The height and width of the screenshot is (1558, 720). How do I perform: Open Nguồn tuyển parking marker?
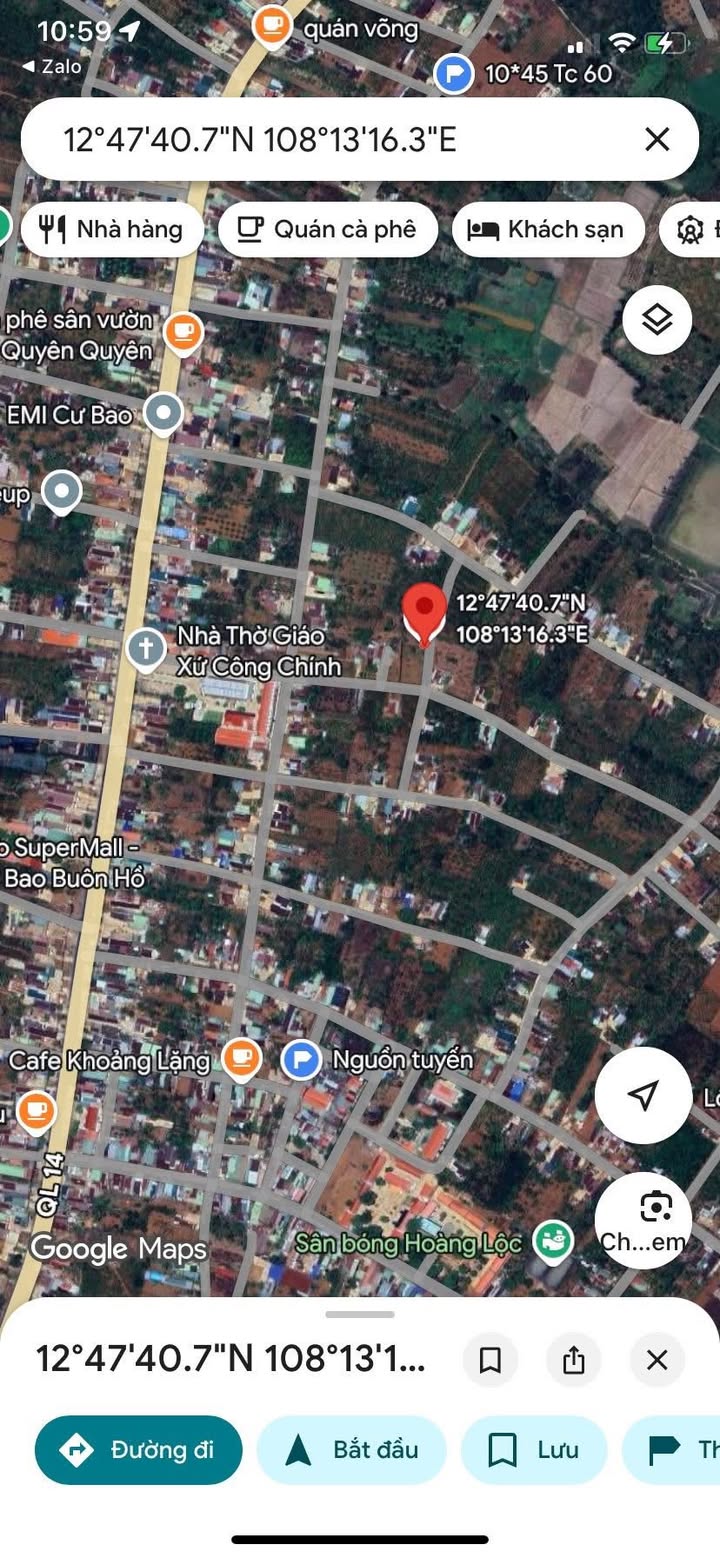coord(301,1060)
